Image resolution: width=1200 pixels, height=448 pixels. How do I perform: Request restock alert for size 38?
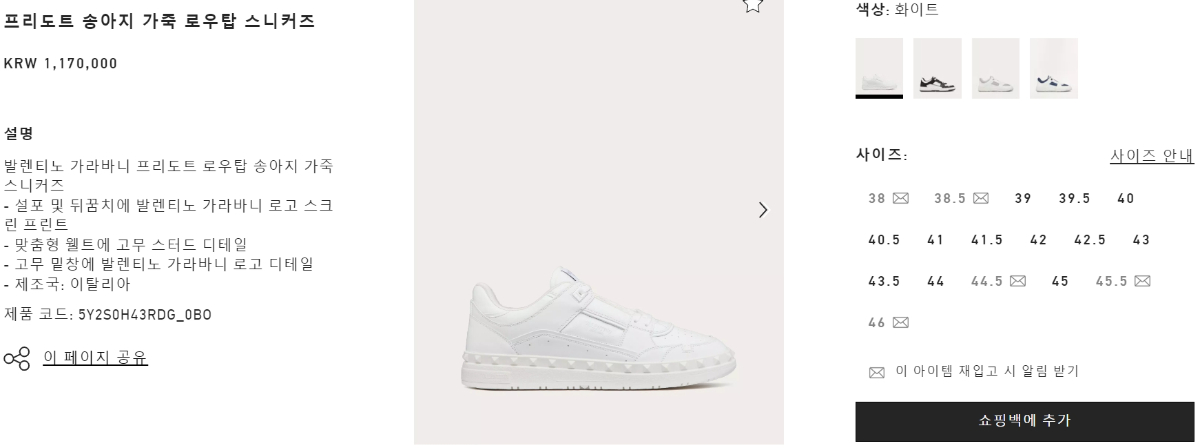point(888,199)
